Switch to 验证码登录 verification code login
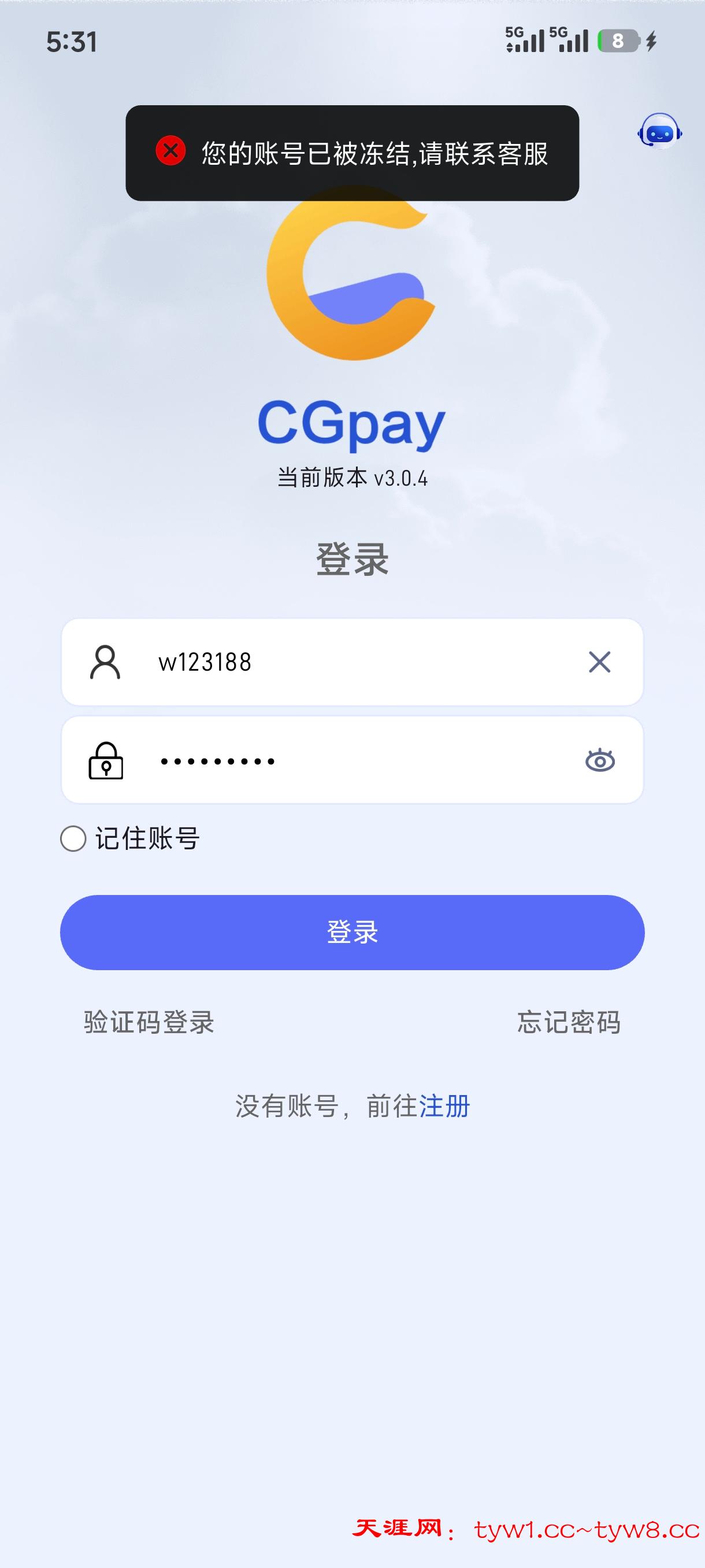705x1568 pixels. coord(149,1022)
